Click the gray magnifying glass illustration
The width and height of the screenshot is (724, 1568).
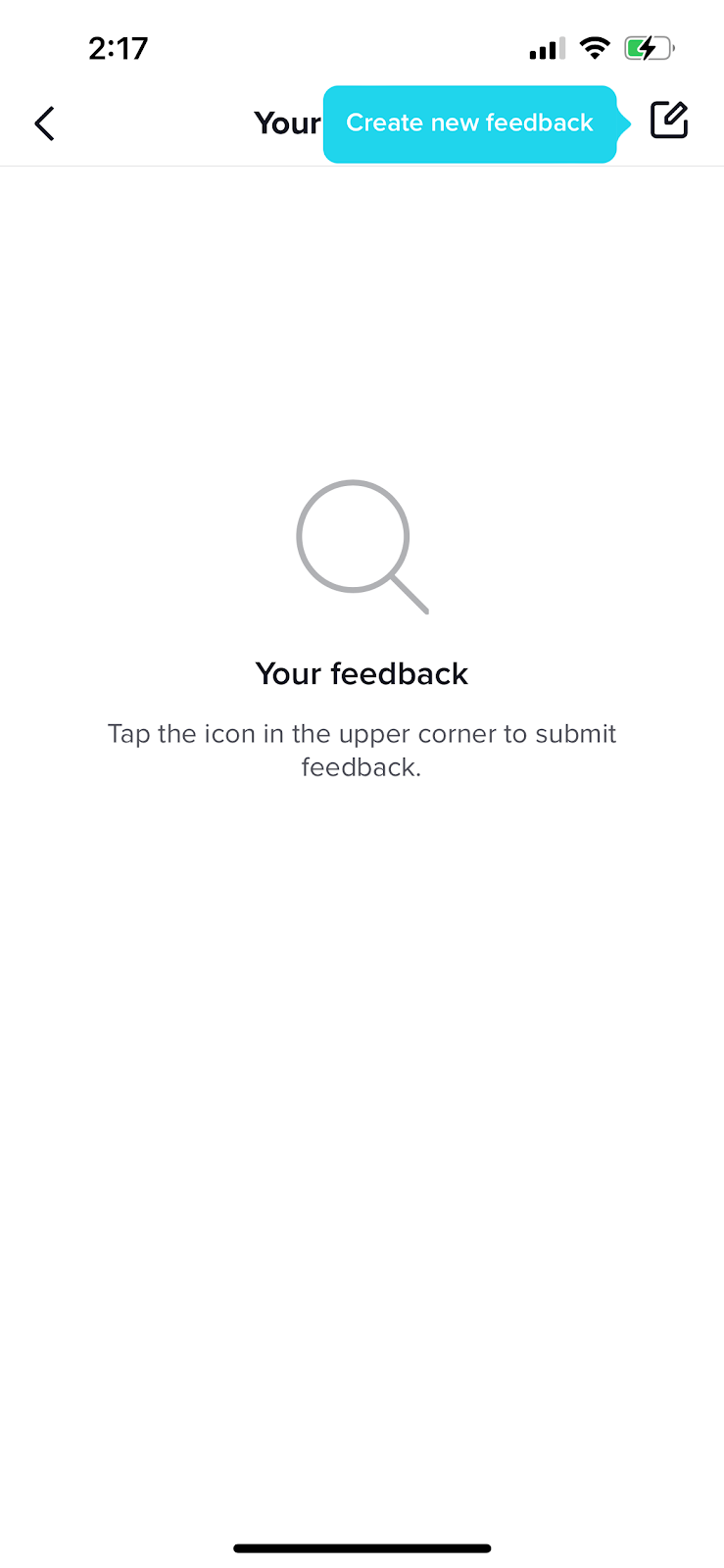(x=361, y=546)
